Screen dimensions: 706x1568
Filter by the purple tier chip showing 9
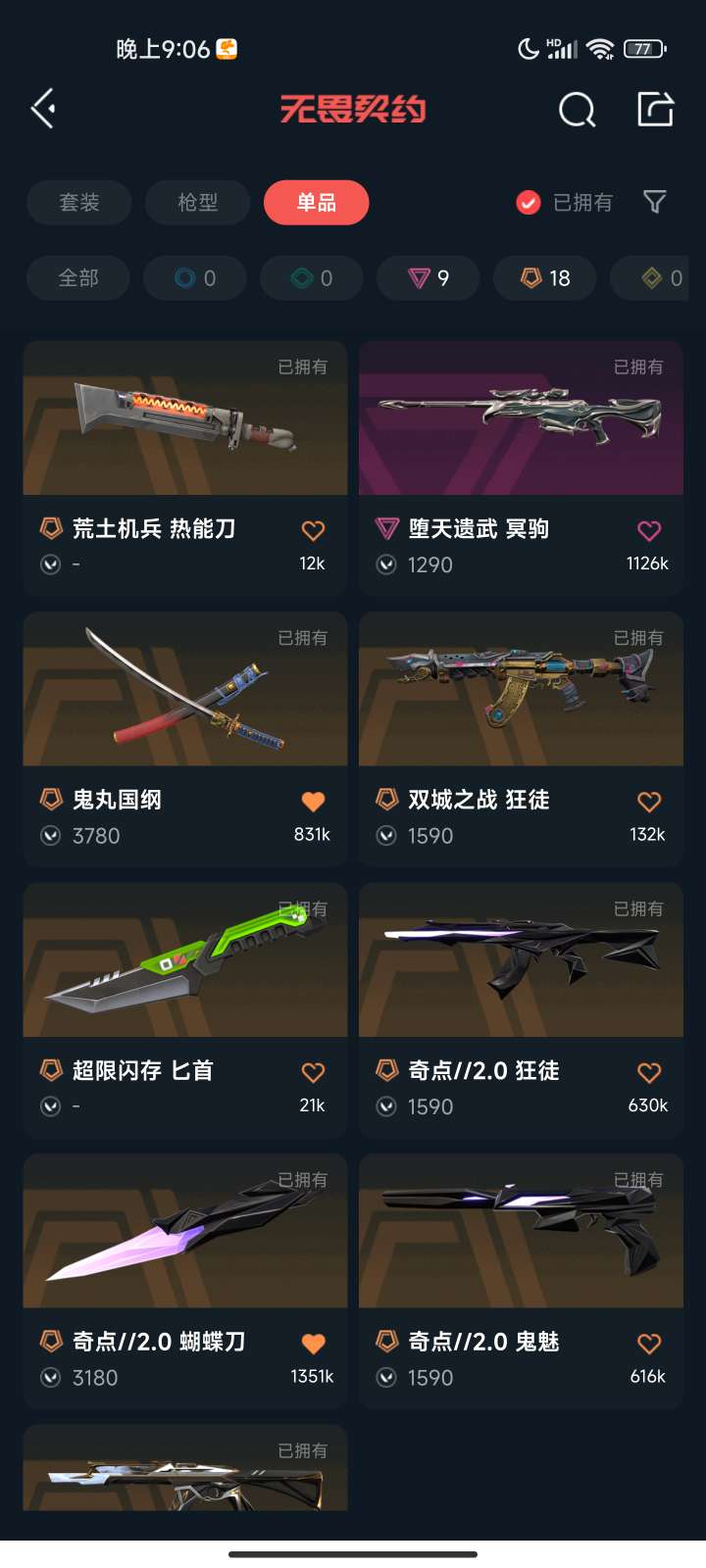click(429, 278)
